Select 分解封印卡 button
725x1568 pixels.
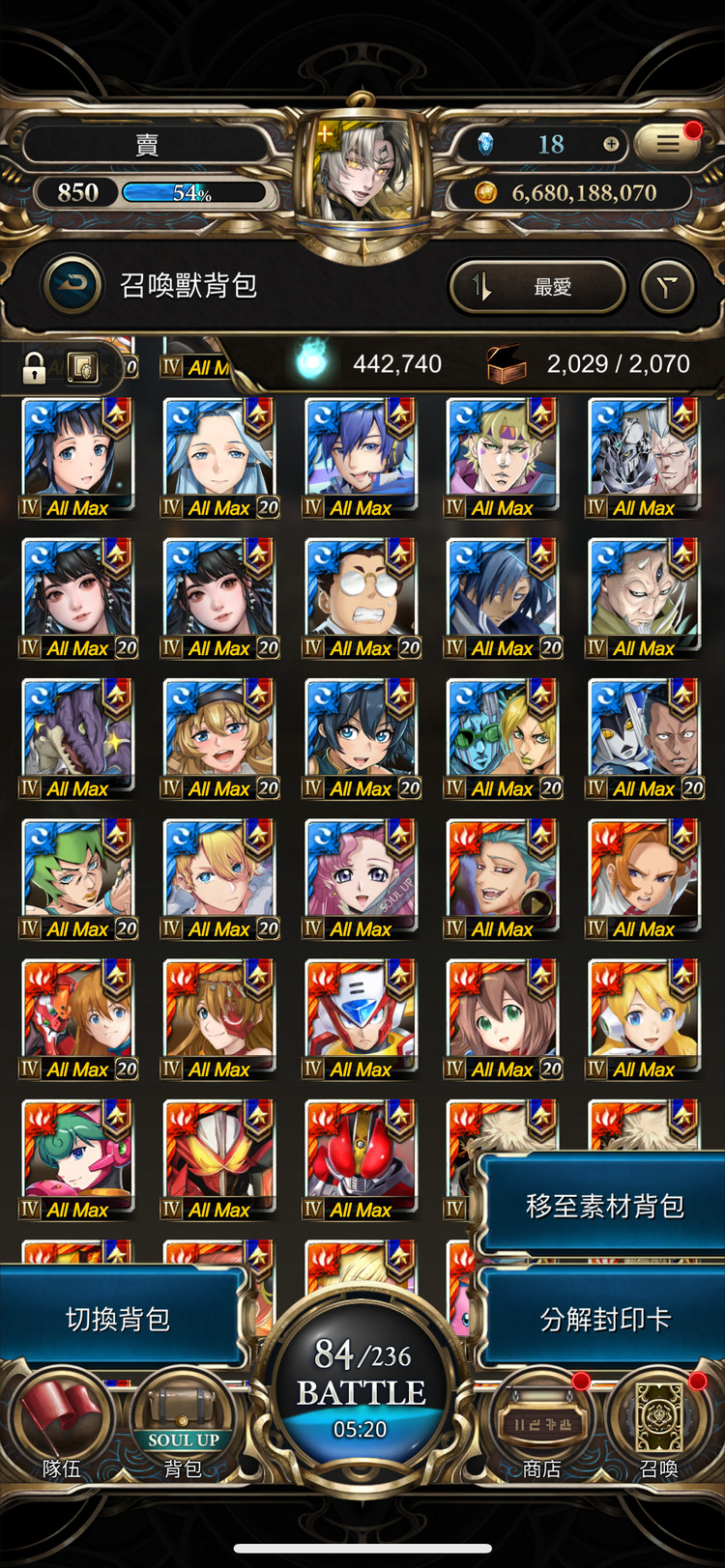point(604,1319)
